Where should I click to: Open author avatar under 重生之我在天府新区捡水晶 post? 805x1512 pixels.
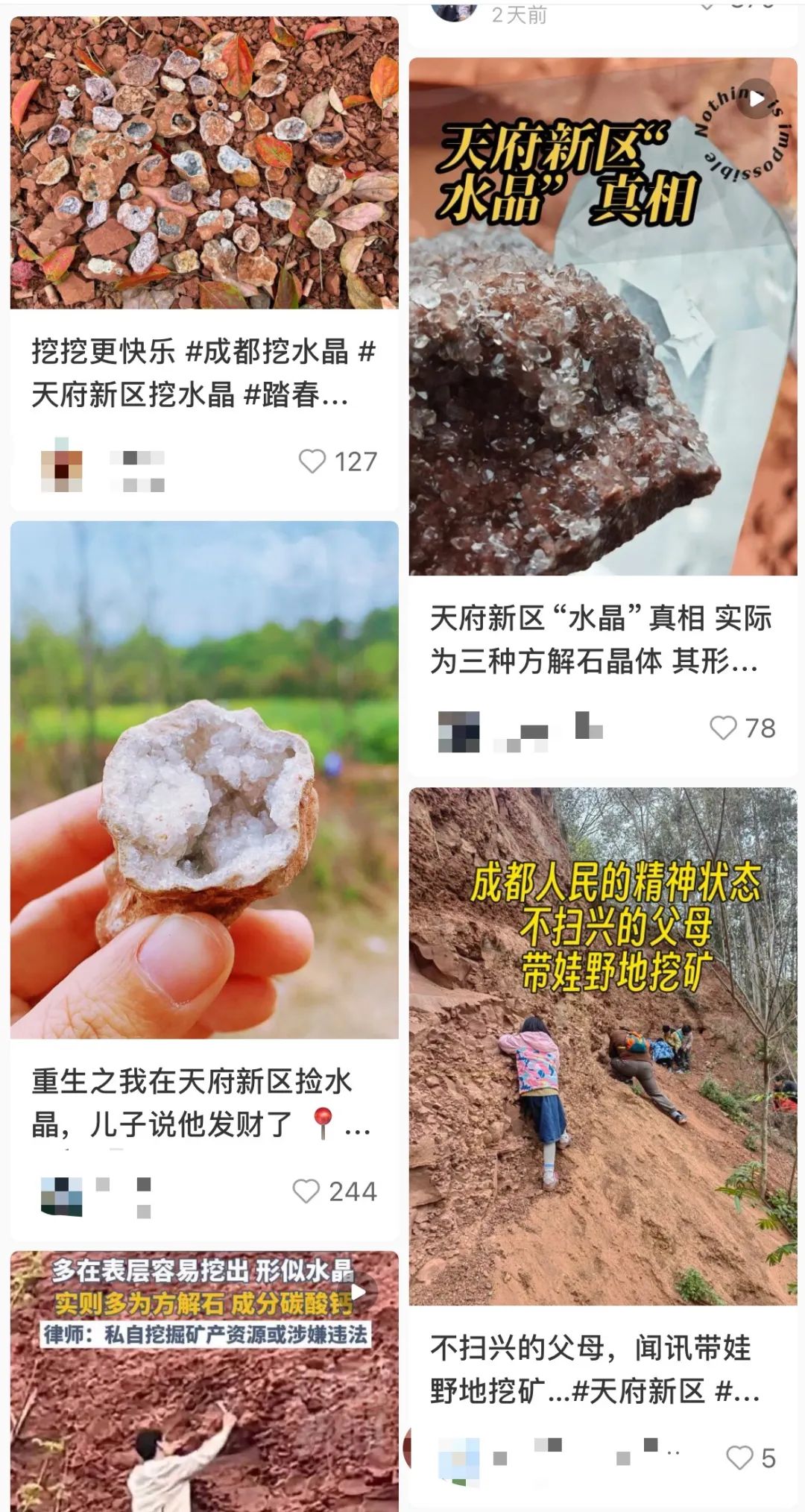[61, 1195]
